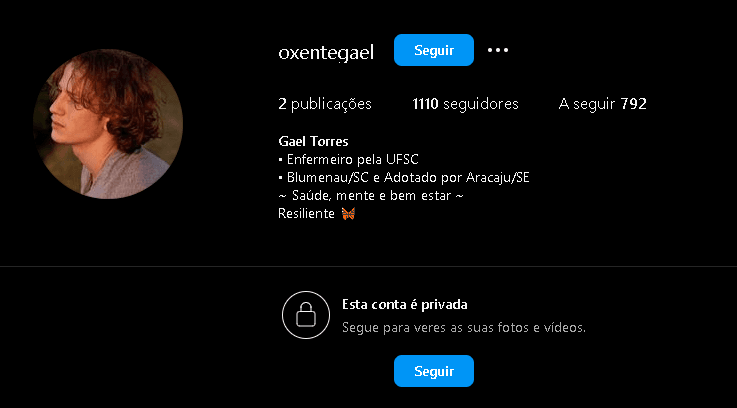This screenshot has width=737, height=408.
Task: Open Gael Torres' profile picture
Action: pyautogui.click(x=108, y=124)
